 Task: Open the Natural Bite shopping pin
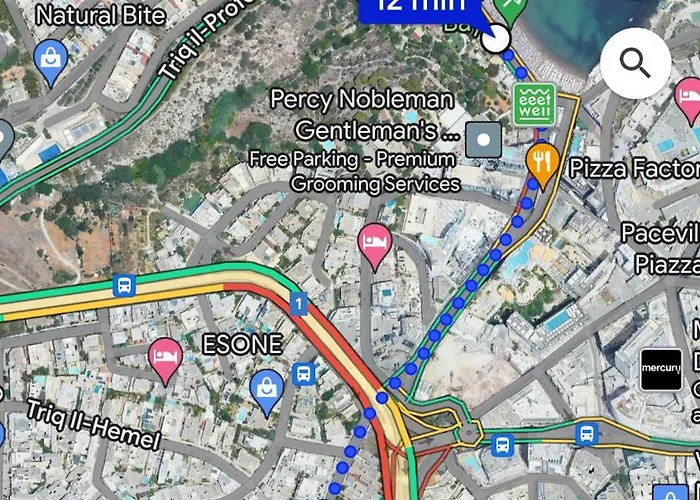click(x=50, y=59)
